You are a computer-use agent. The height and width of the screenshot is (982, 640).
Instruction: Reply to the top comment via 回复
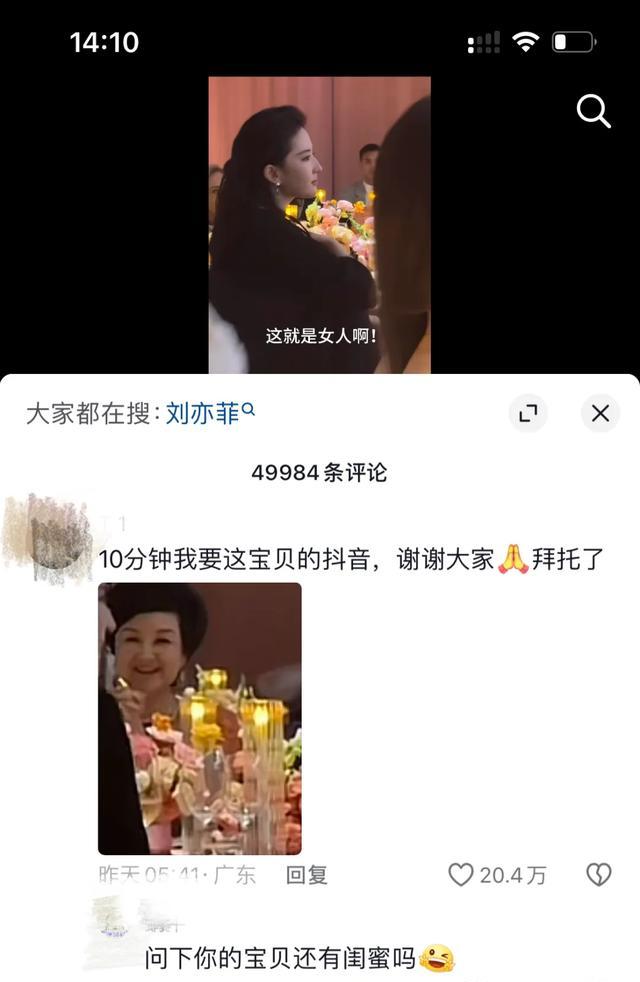306,875
